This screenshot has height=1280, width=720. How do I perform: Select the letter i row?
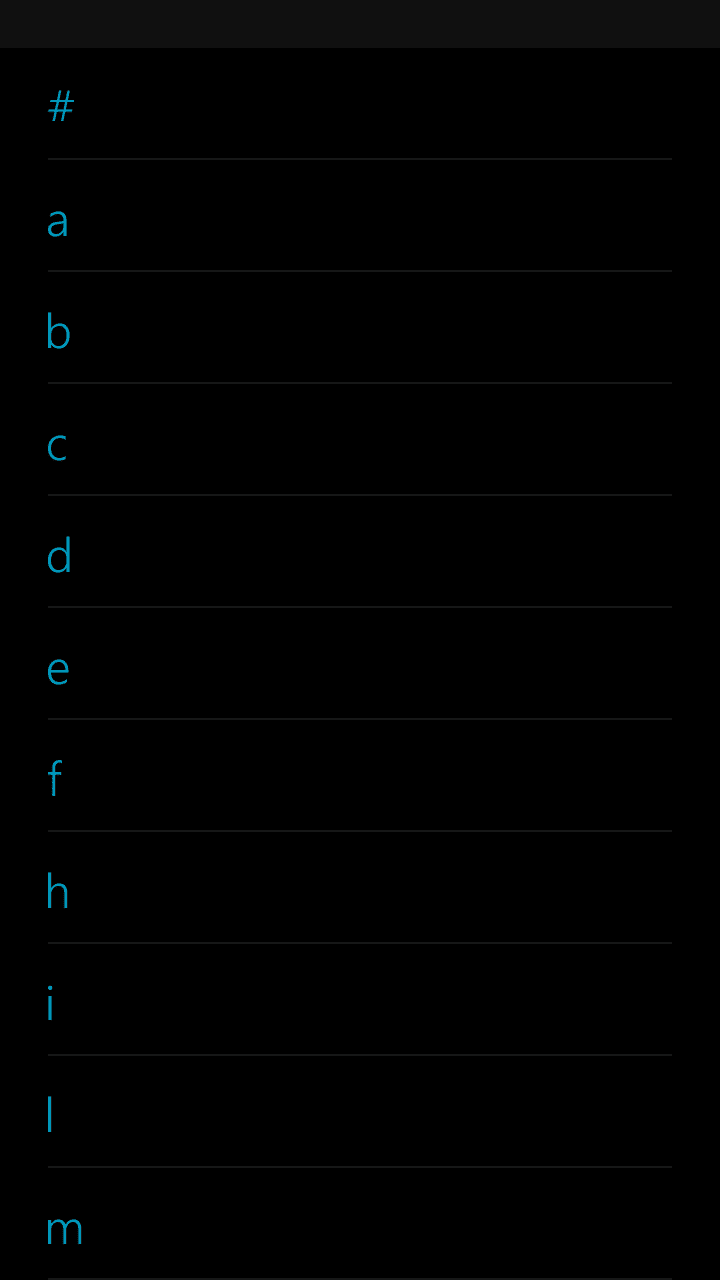click(x=360, y=1000)
